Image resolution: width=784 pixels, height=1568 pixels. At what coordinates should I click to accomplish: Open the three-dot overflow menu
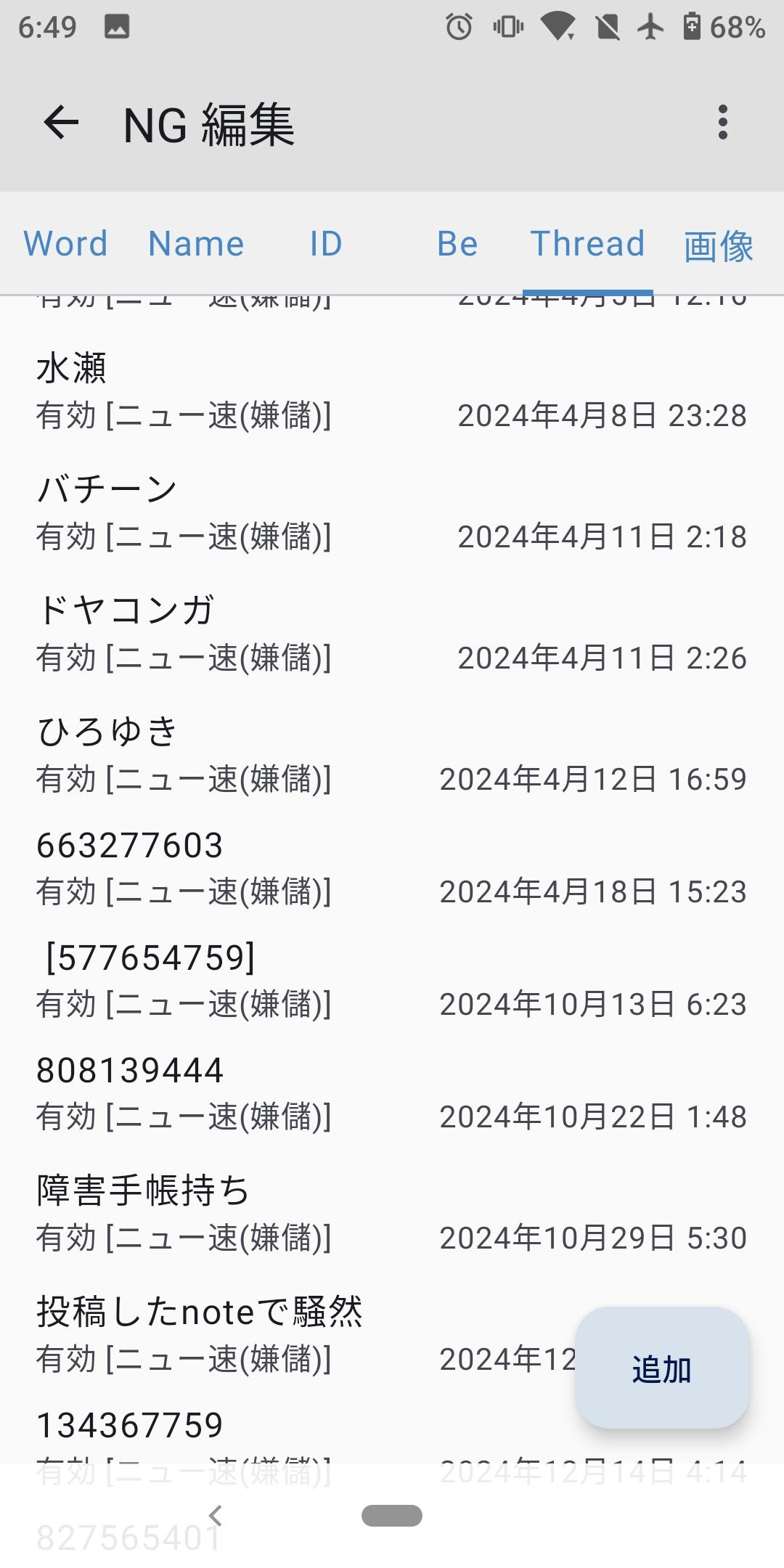(x=722, y=123)
